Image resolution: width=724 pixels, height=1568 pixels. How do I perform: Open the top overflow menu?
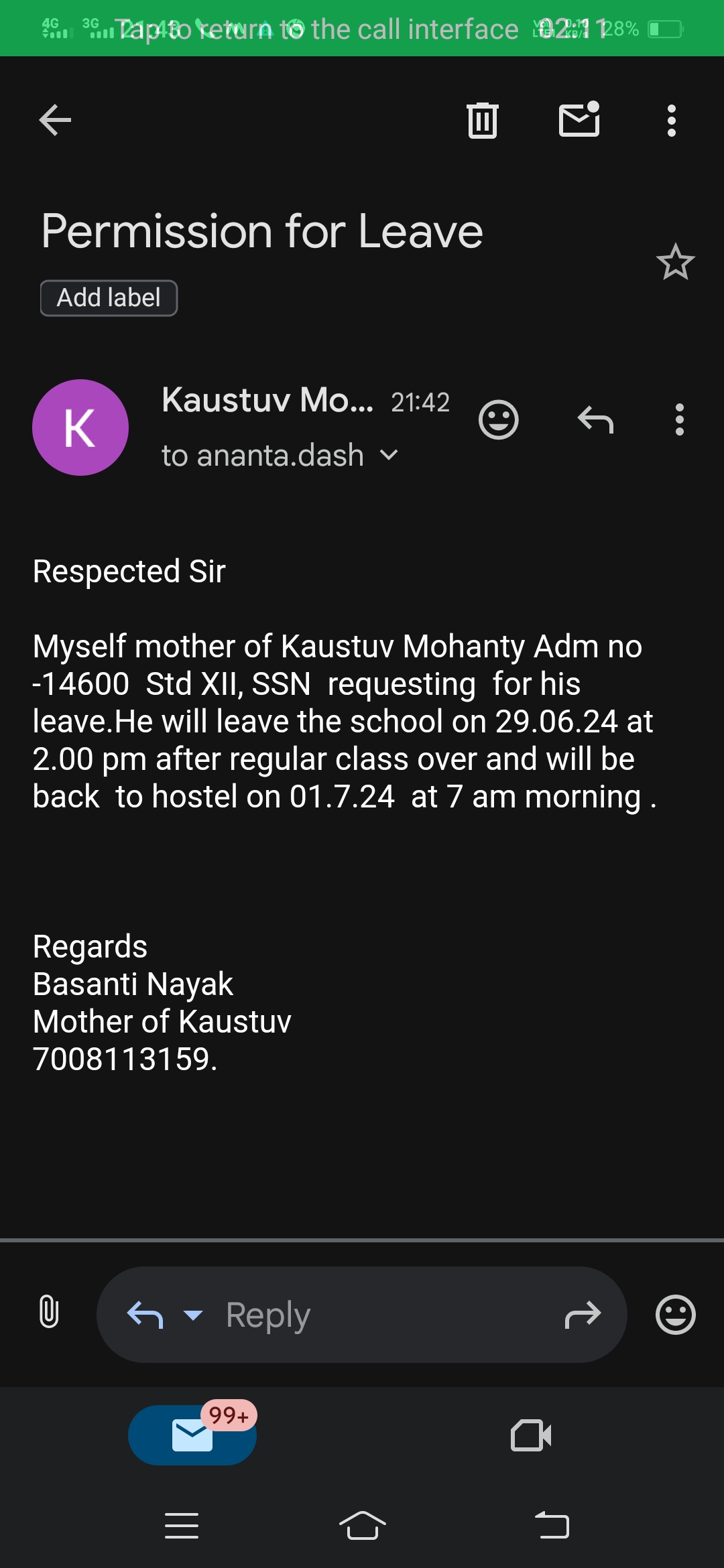(671, 121)
